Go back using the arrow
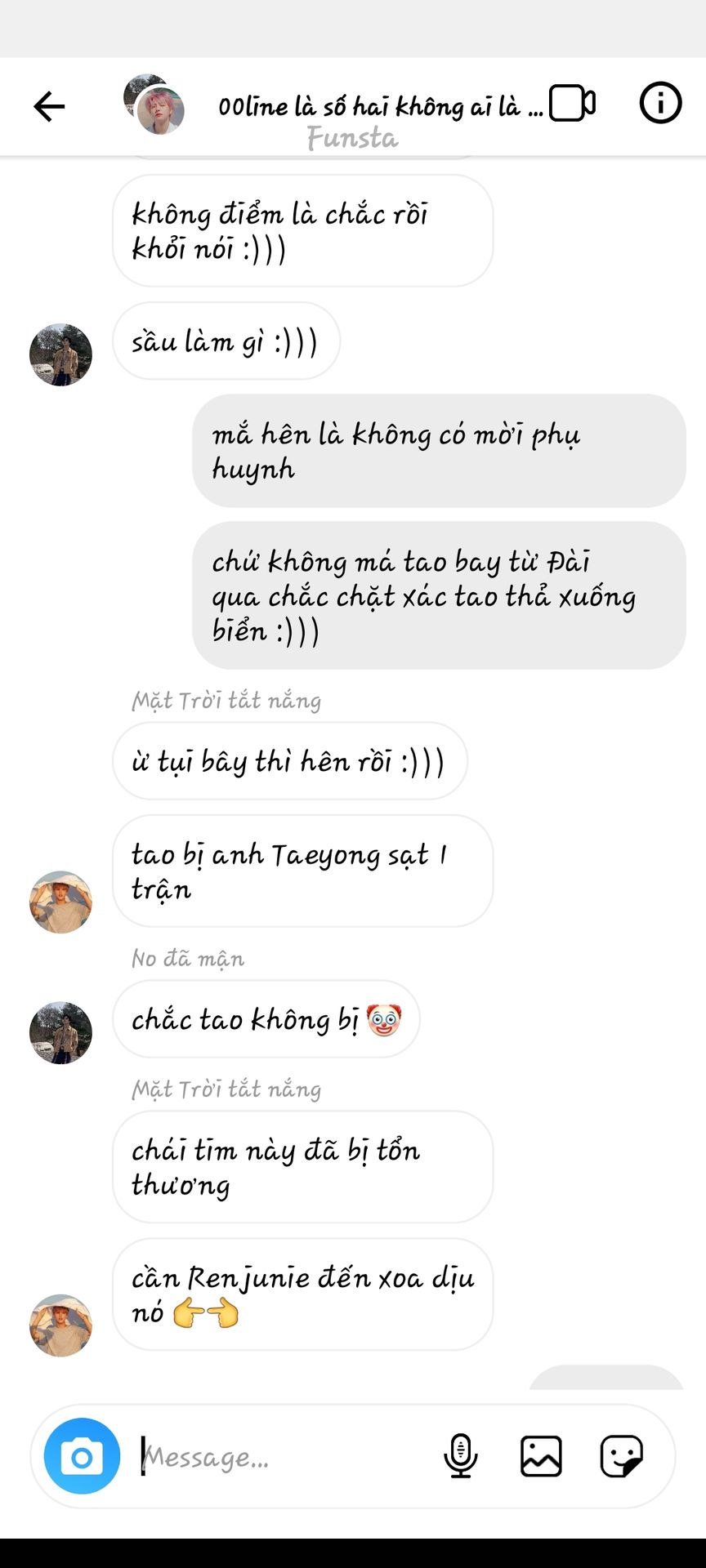The height and width of the screenshot is (1568, 706). (x=49, y=106)
